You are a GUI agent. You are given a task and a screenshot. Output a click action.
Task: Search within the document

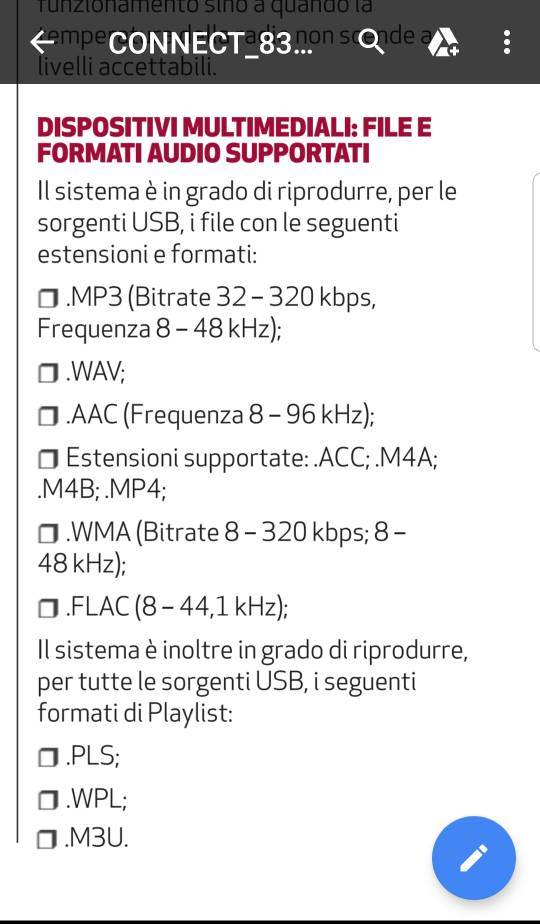point(372,42)
